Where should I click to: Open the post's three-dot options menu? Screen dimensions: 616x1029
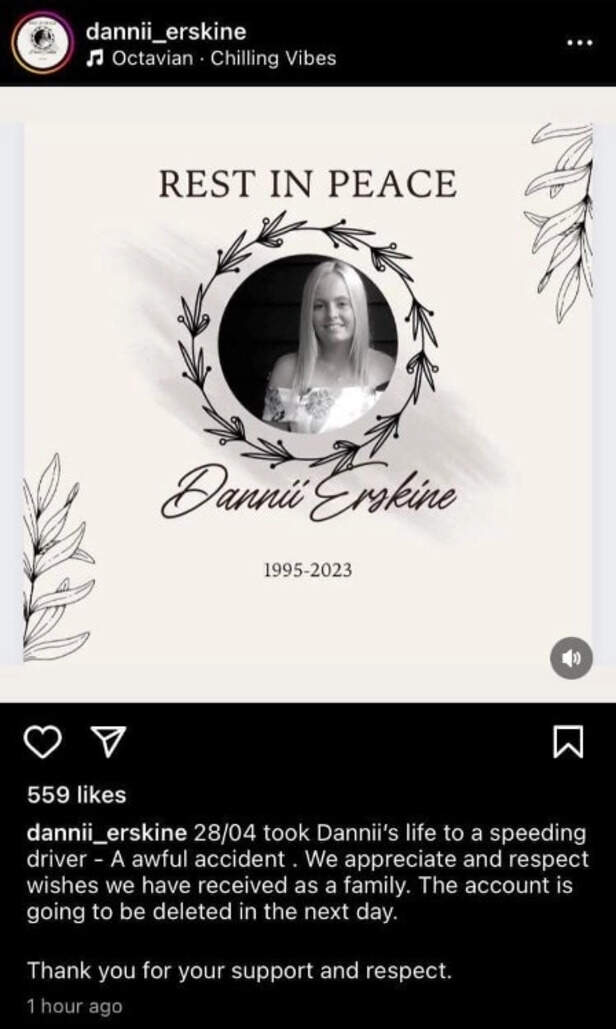579,43
